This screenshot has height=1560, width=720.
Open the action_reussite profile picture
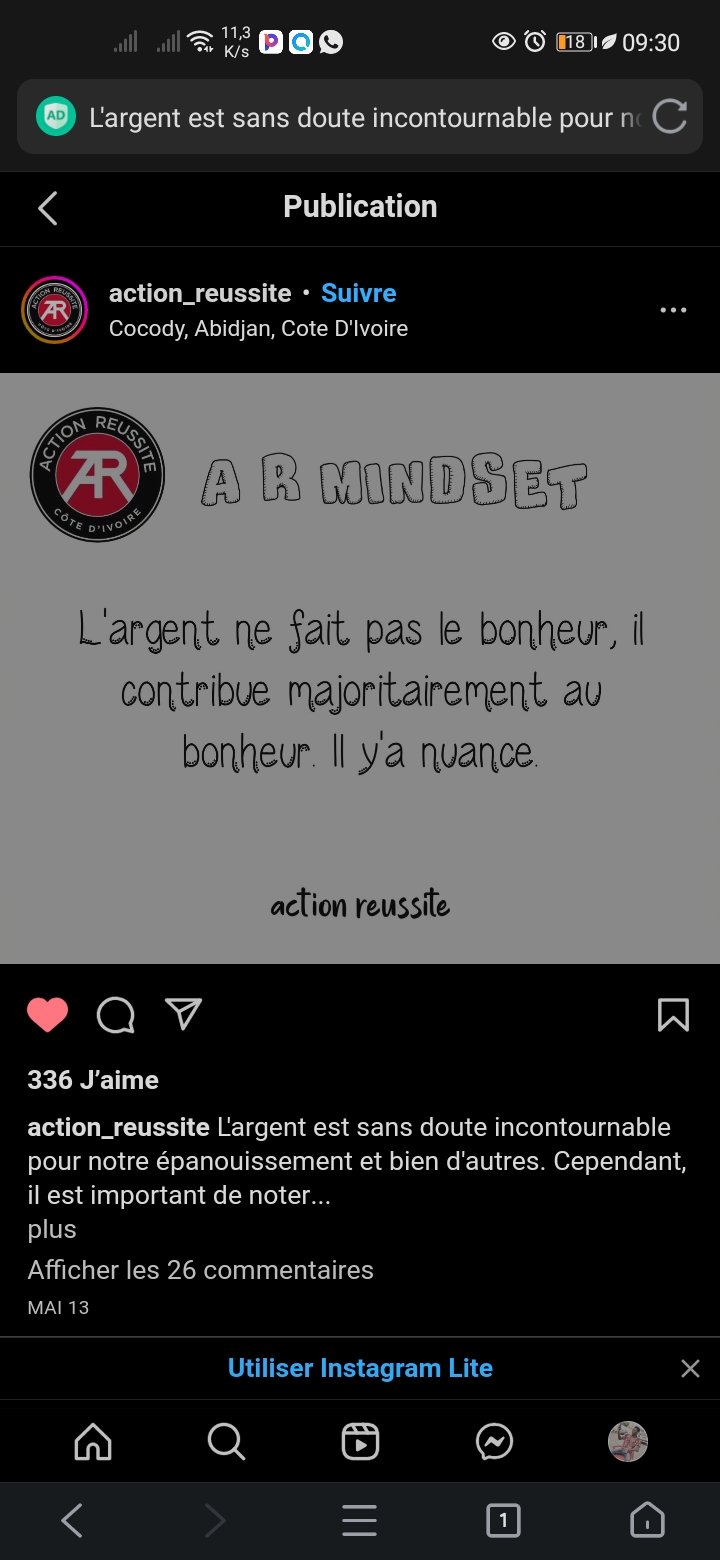[54, 310]
